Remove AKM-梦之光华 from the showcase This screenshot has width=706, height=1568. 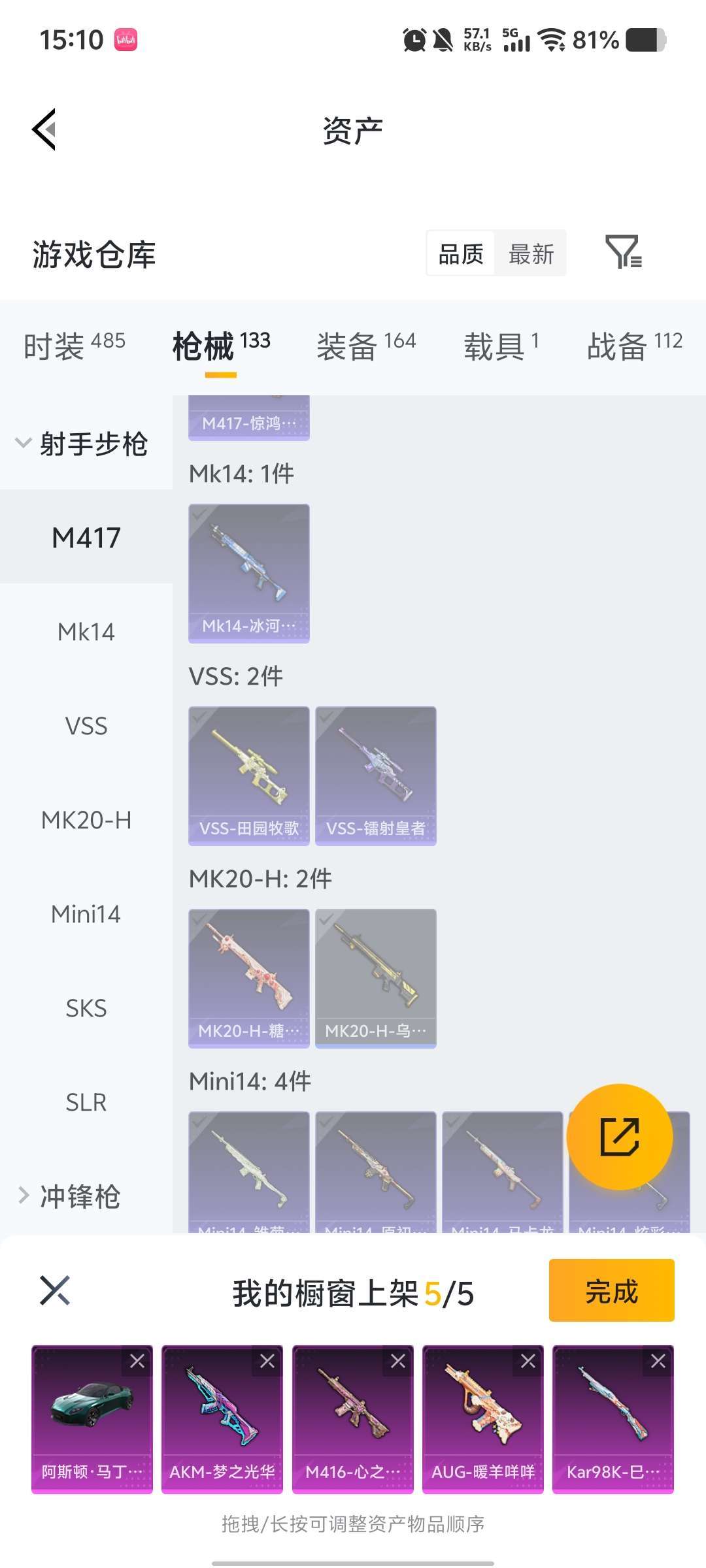[x=267, y=1361]
